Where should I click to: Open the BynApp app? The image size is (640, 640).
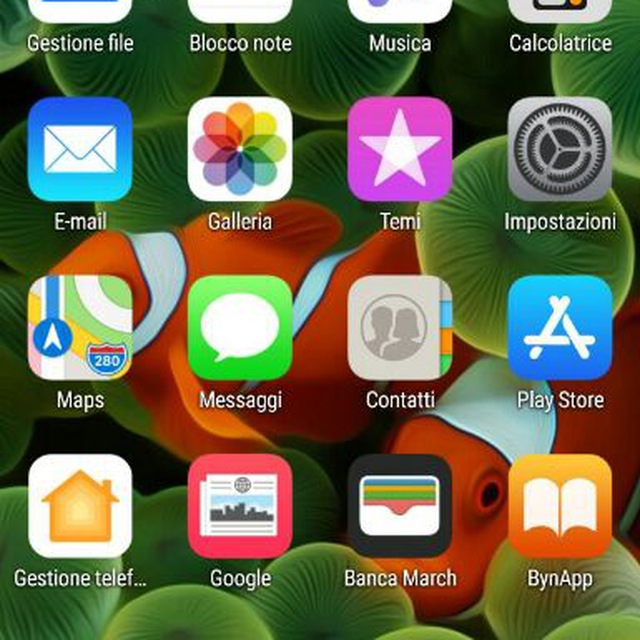click(560, 506)
